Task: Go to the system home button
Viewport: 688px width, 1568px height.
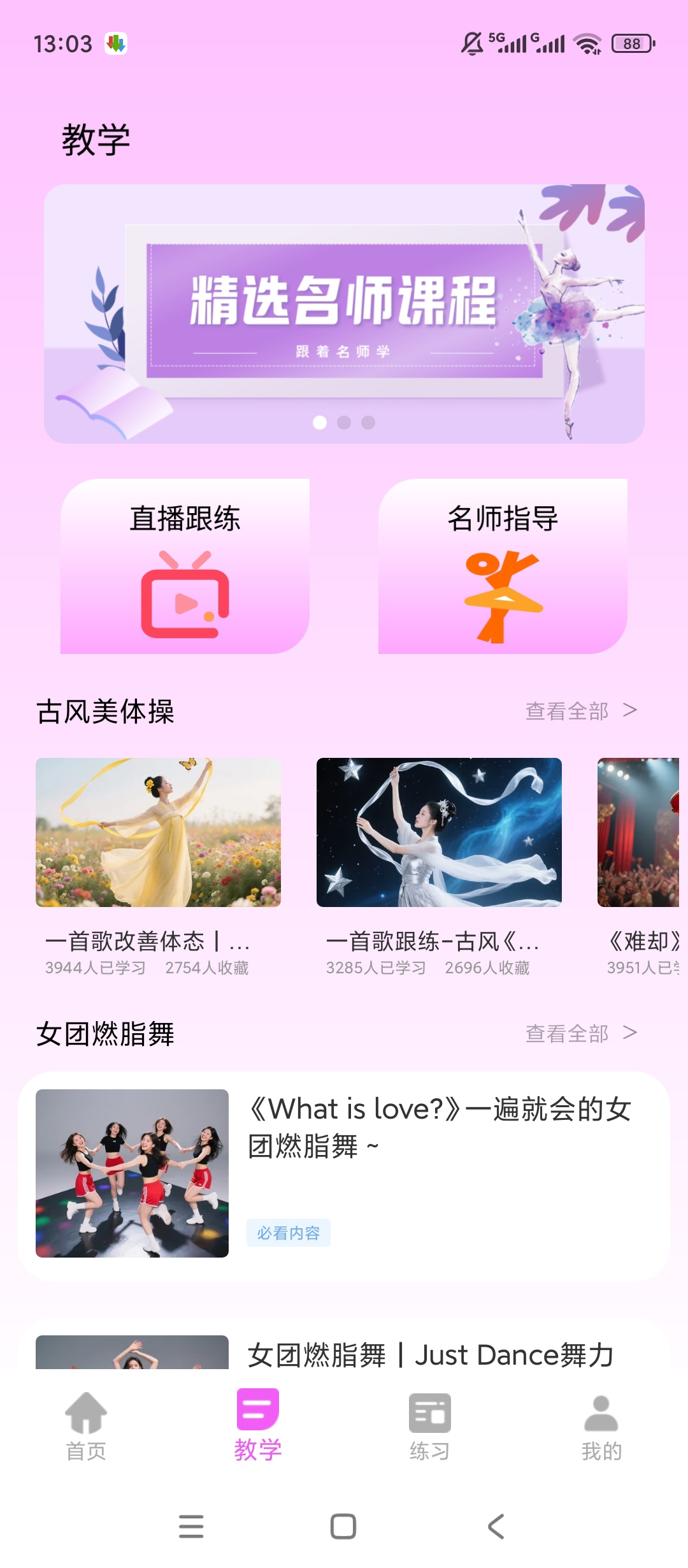Action: coord(343,1527)
